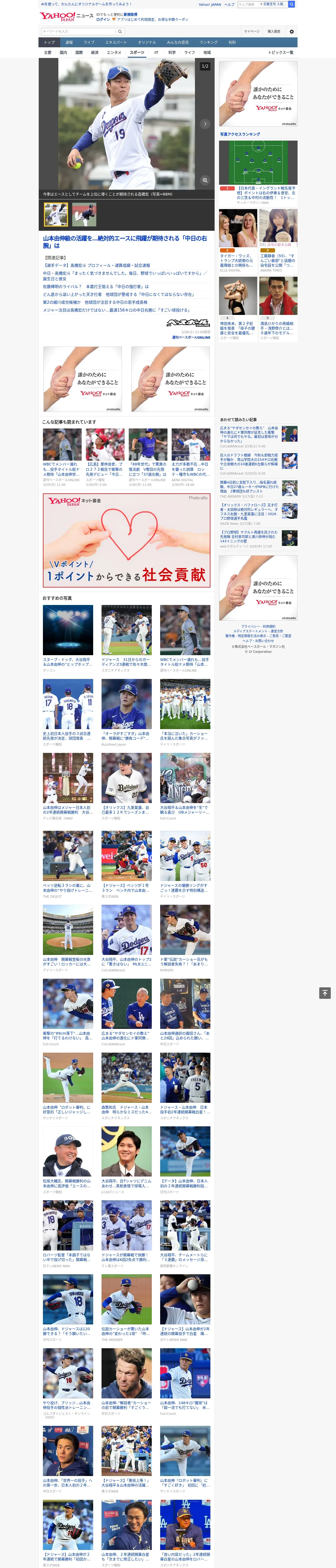Go to next photo with right arrow

205,124
